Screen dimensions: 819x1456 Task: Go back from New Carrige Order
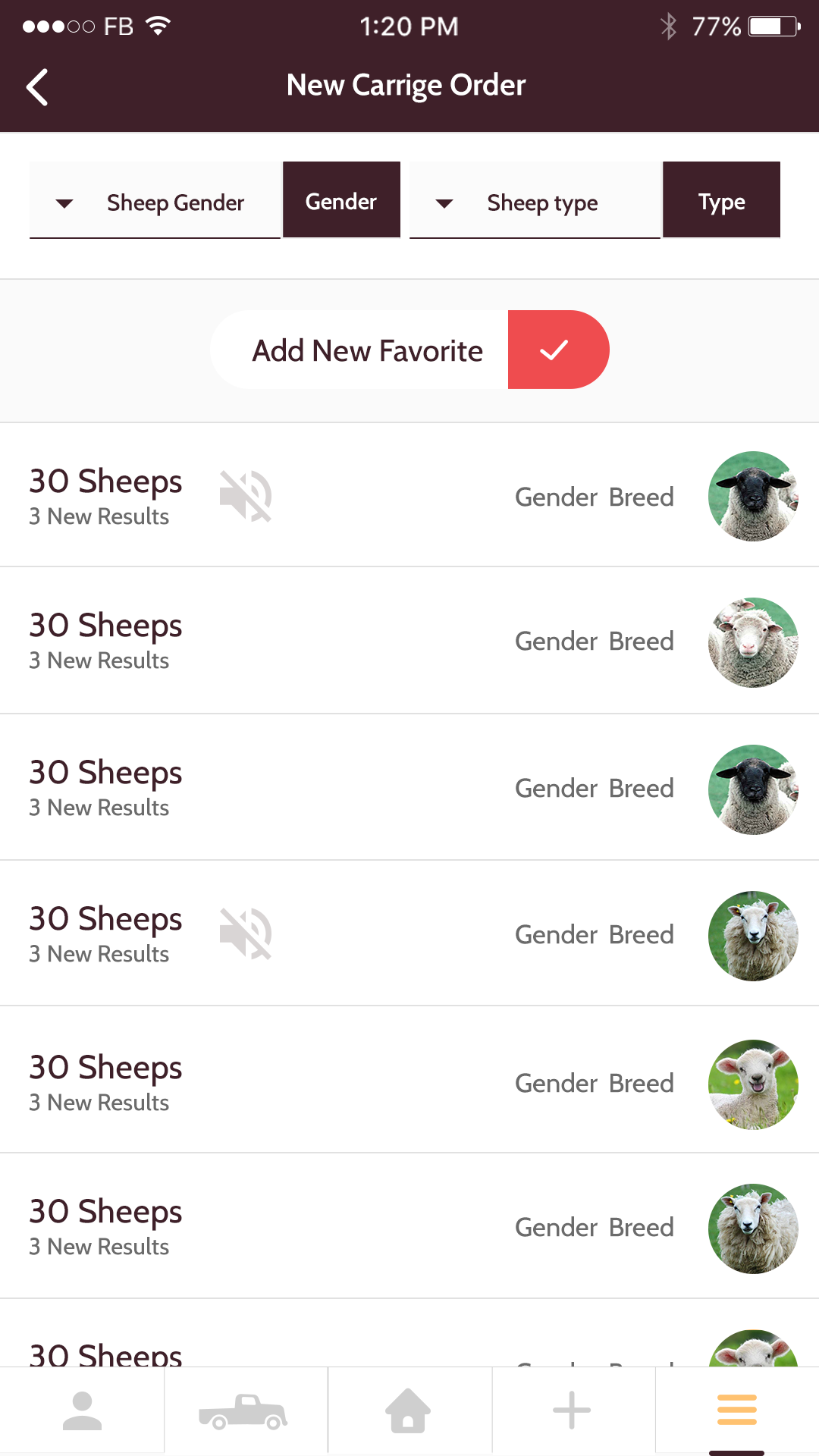(37, 86)
